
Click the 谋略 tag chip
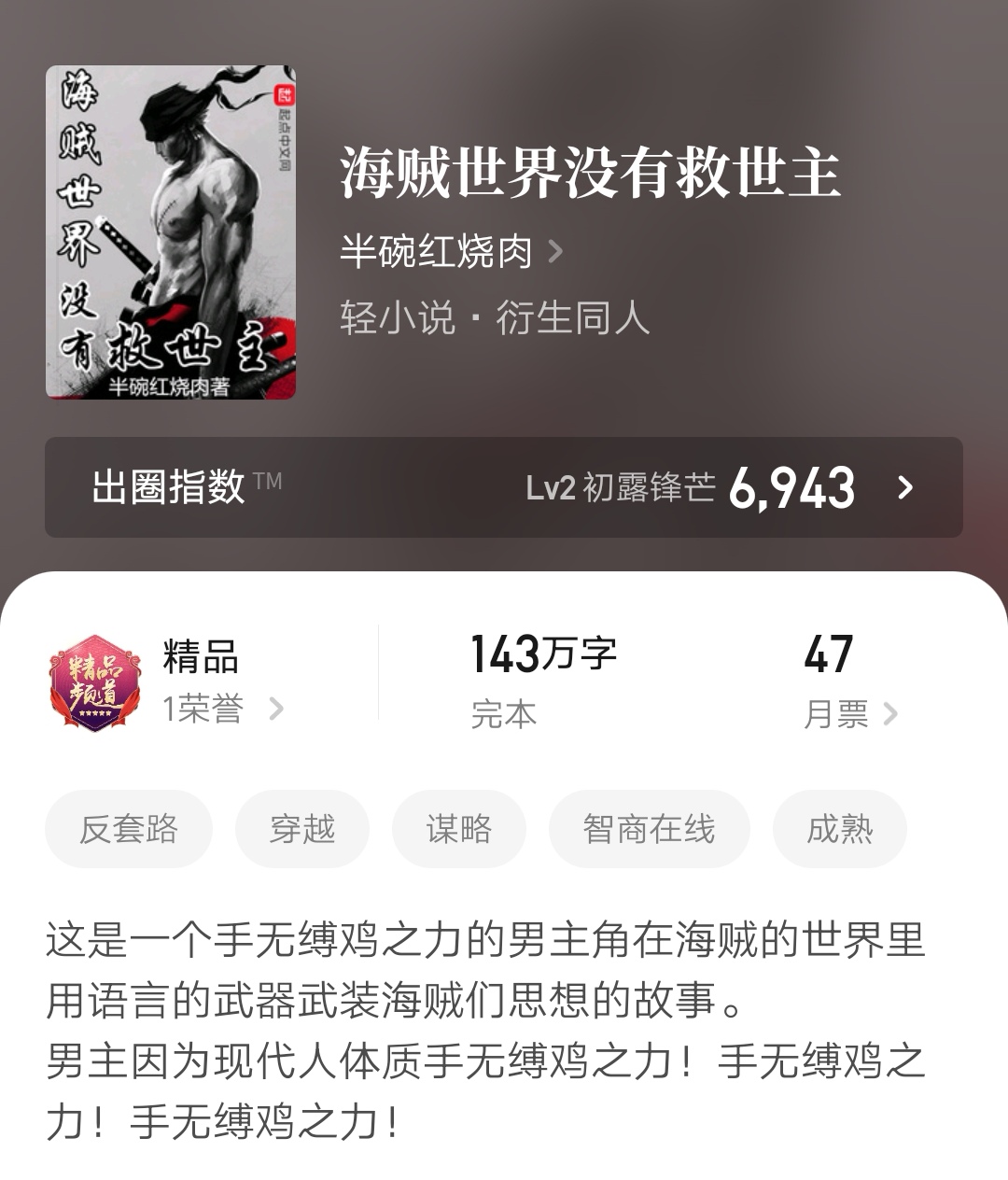[459, 828]
